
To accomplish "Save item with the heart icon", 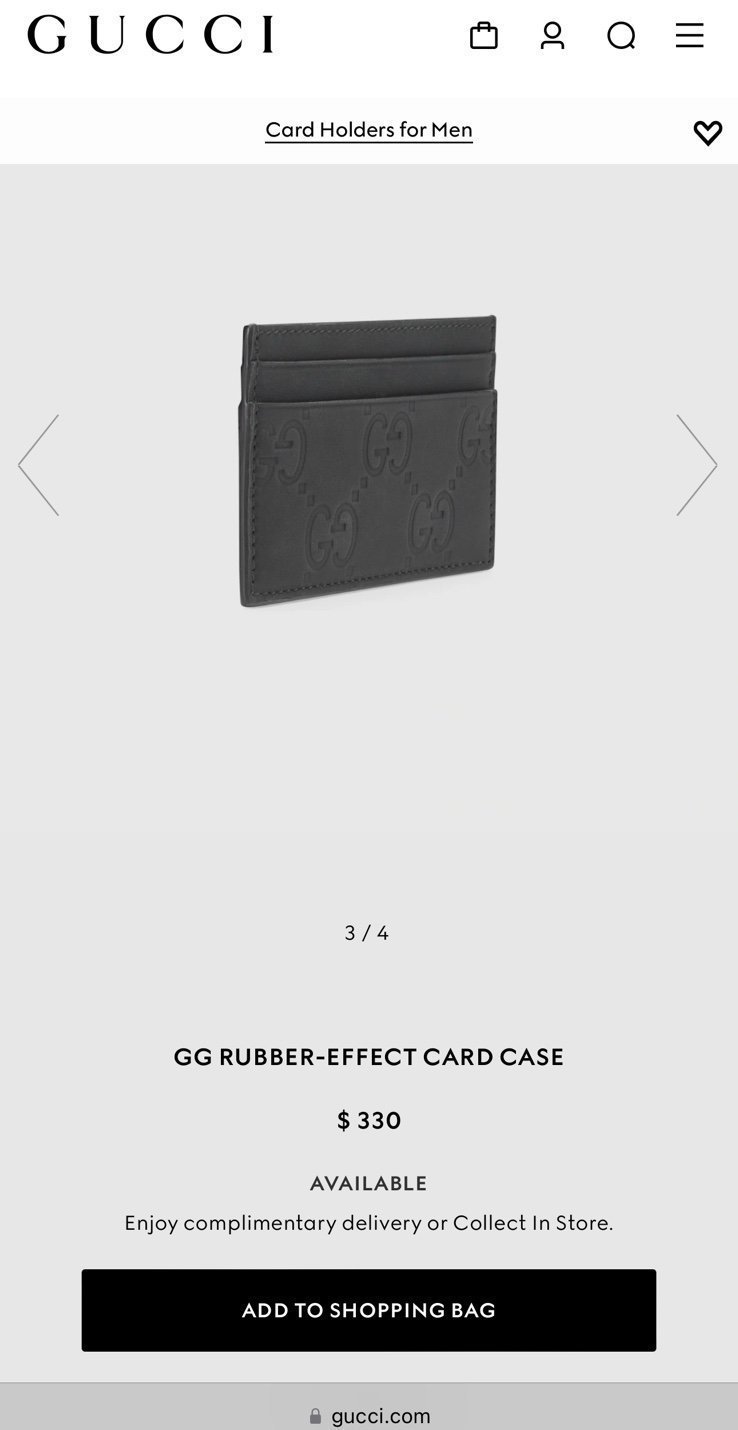I will pyautogui.click(x=708, y=133).
